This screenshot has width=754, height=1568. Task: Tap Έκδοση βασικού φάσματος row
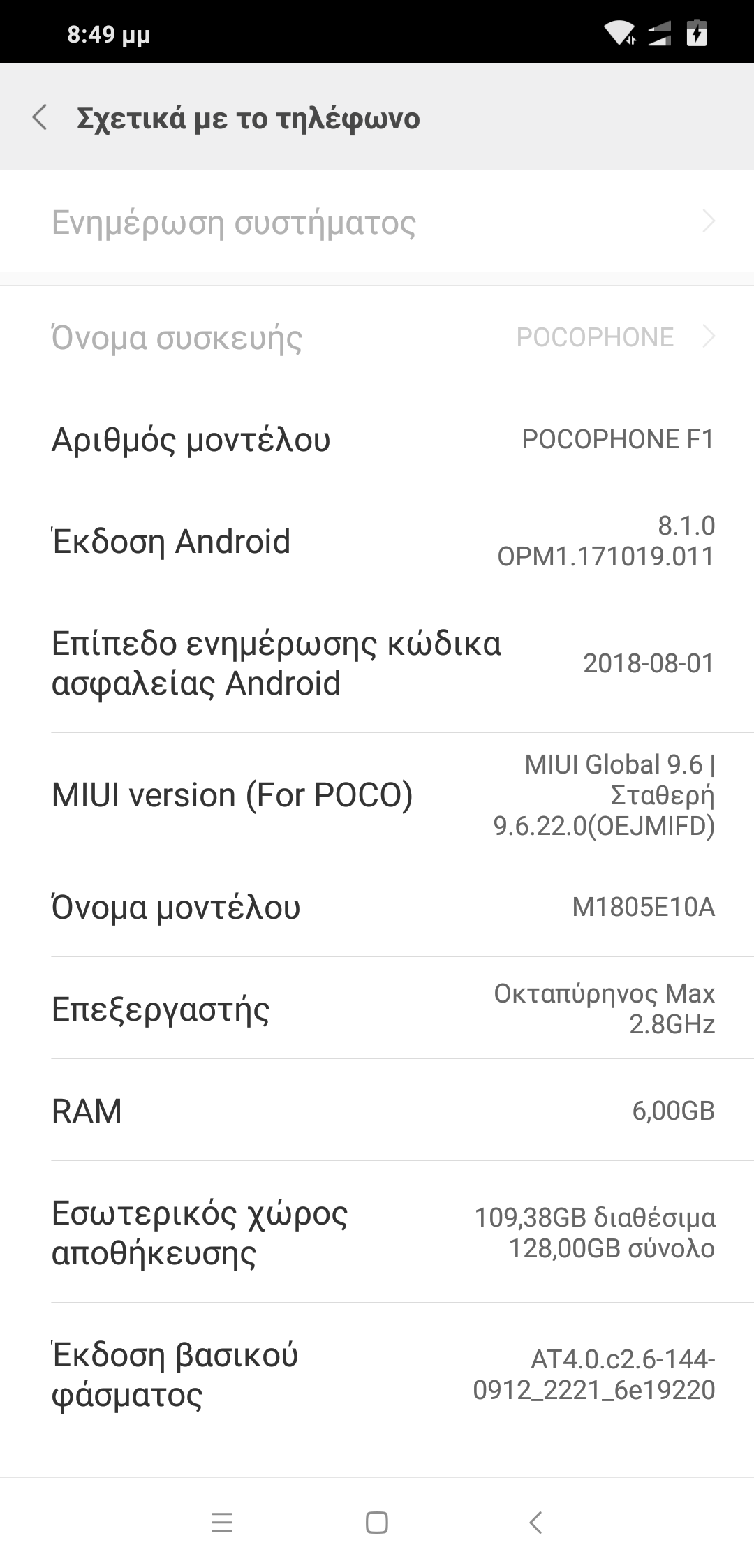point(377,1374)
